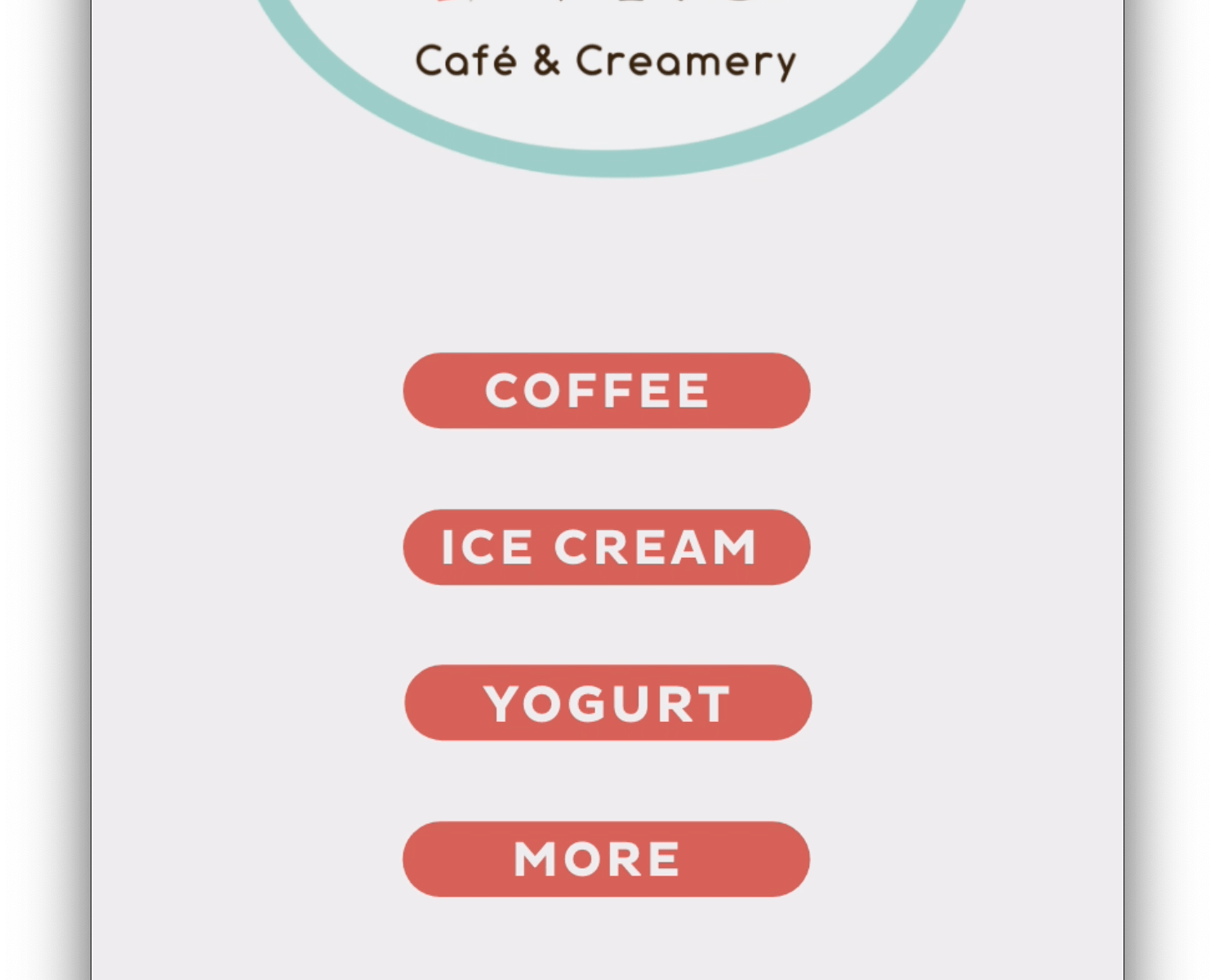Image resolution: width=1215 pixels, height=980 pixels.
Task: Choose the YOGURT category
Action: pyautogui.click(x=607, y=703)
